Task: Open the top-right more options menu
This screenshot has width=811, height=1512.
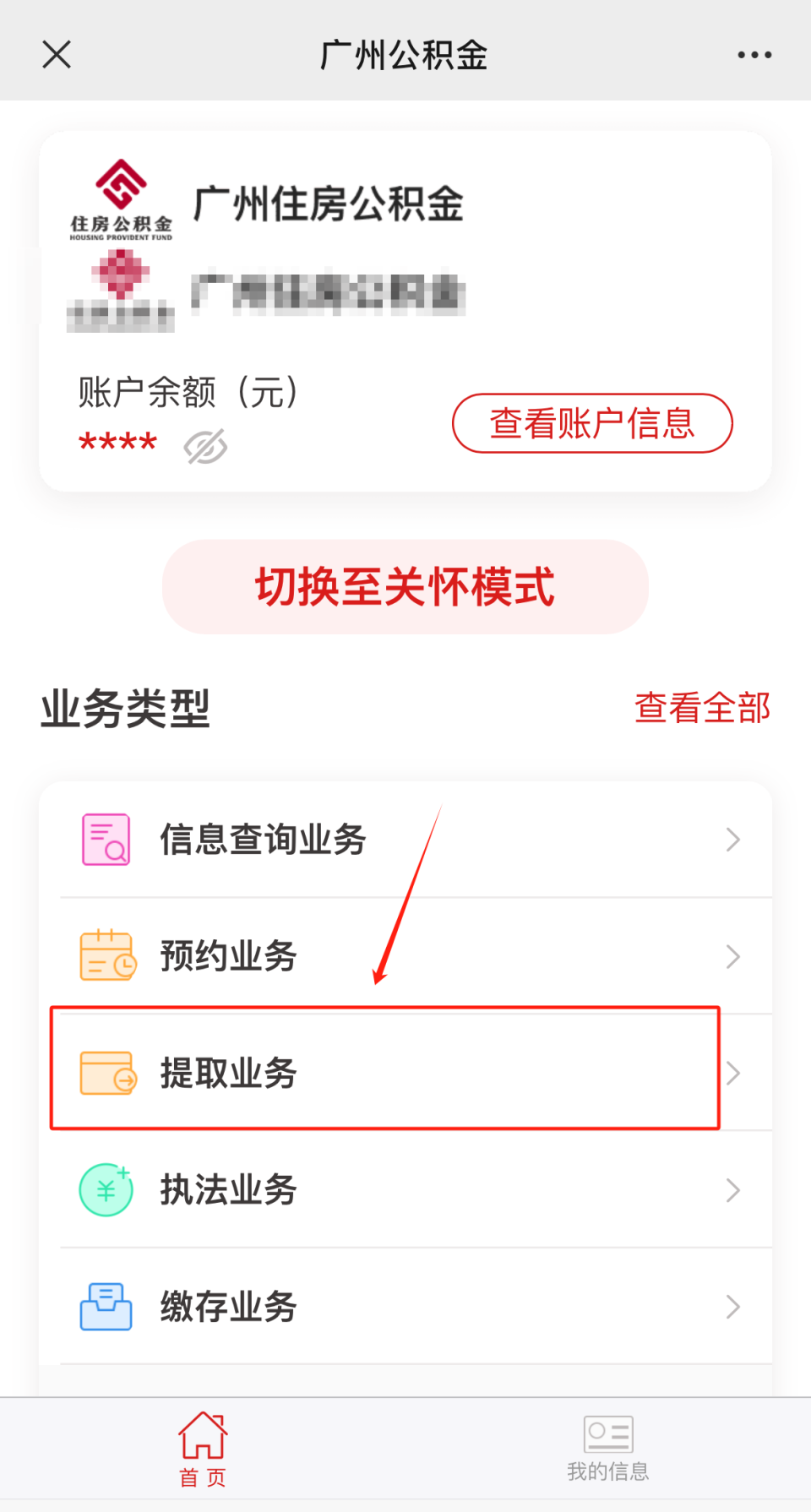Action: tap(753, 53)
